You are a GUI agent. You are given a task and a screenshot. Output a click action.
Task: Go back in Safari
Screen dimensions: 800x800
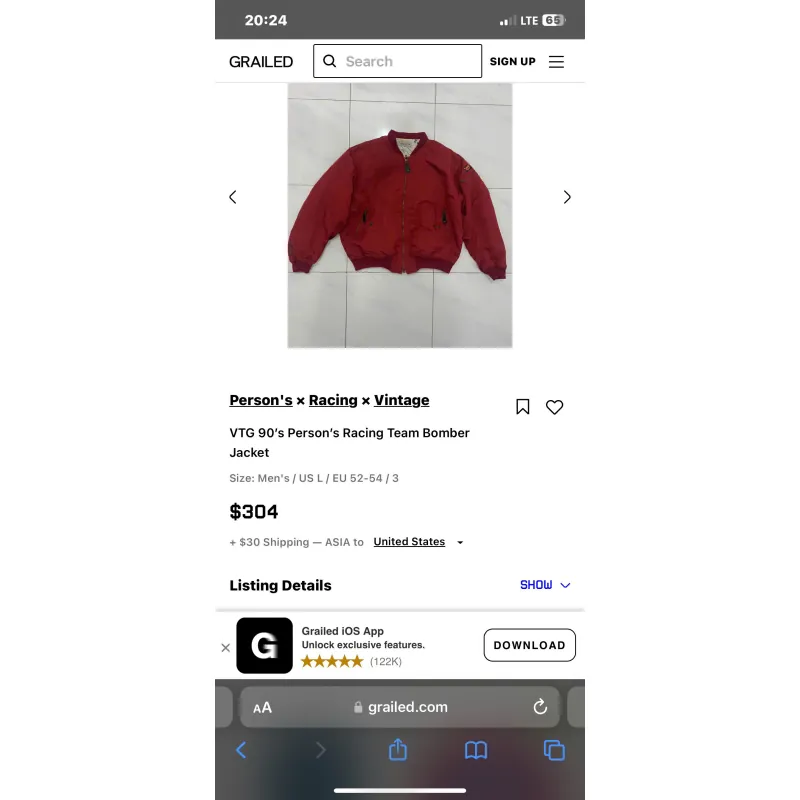pos(241,750)
